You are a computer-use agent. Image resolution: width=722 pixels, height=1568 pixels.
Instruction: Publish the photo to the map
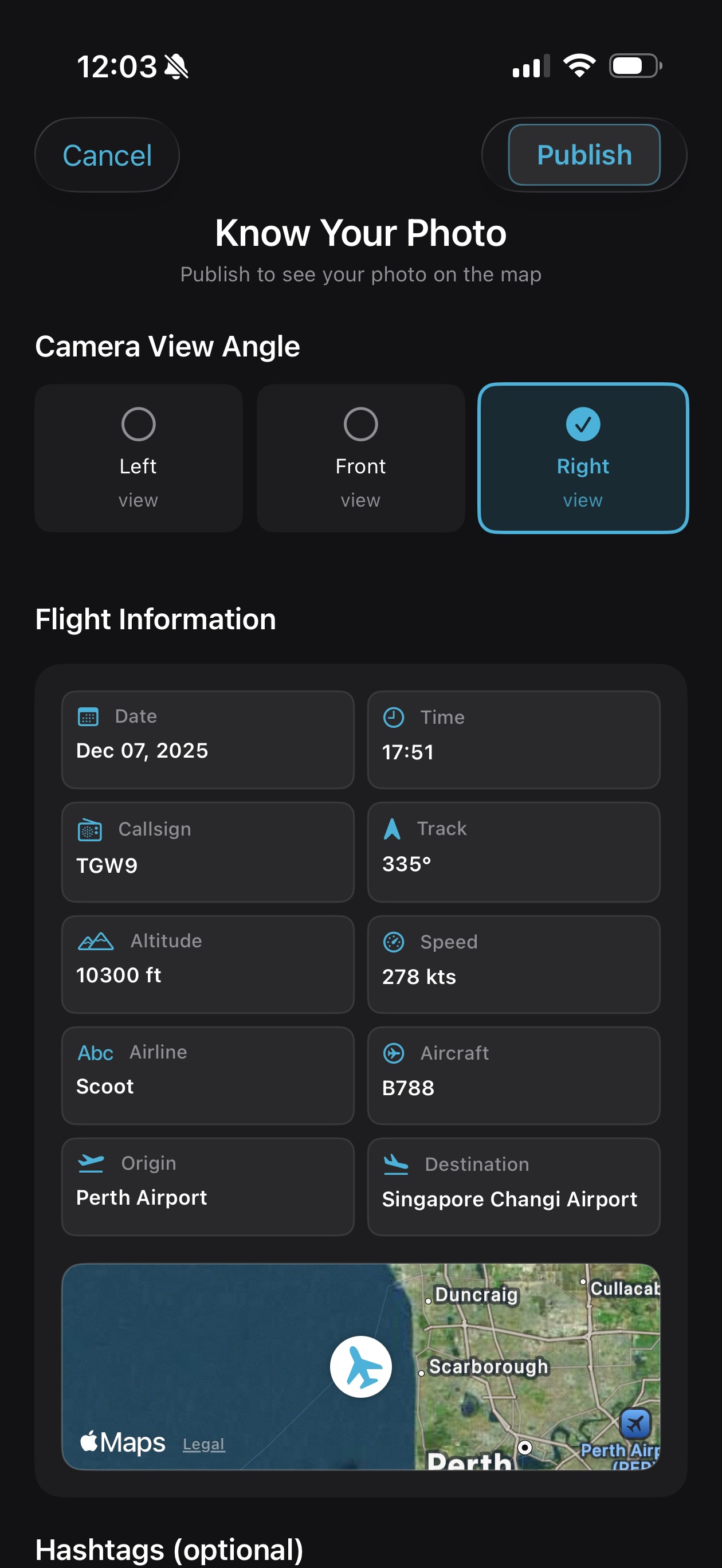point(583,155)
